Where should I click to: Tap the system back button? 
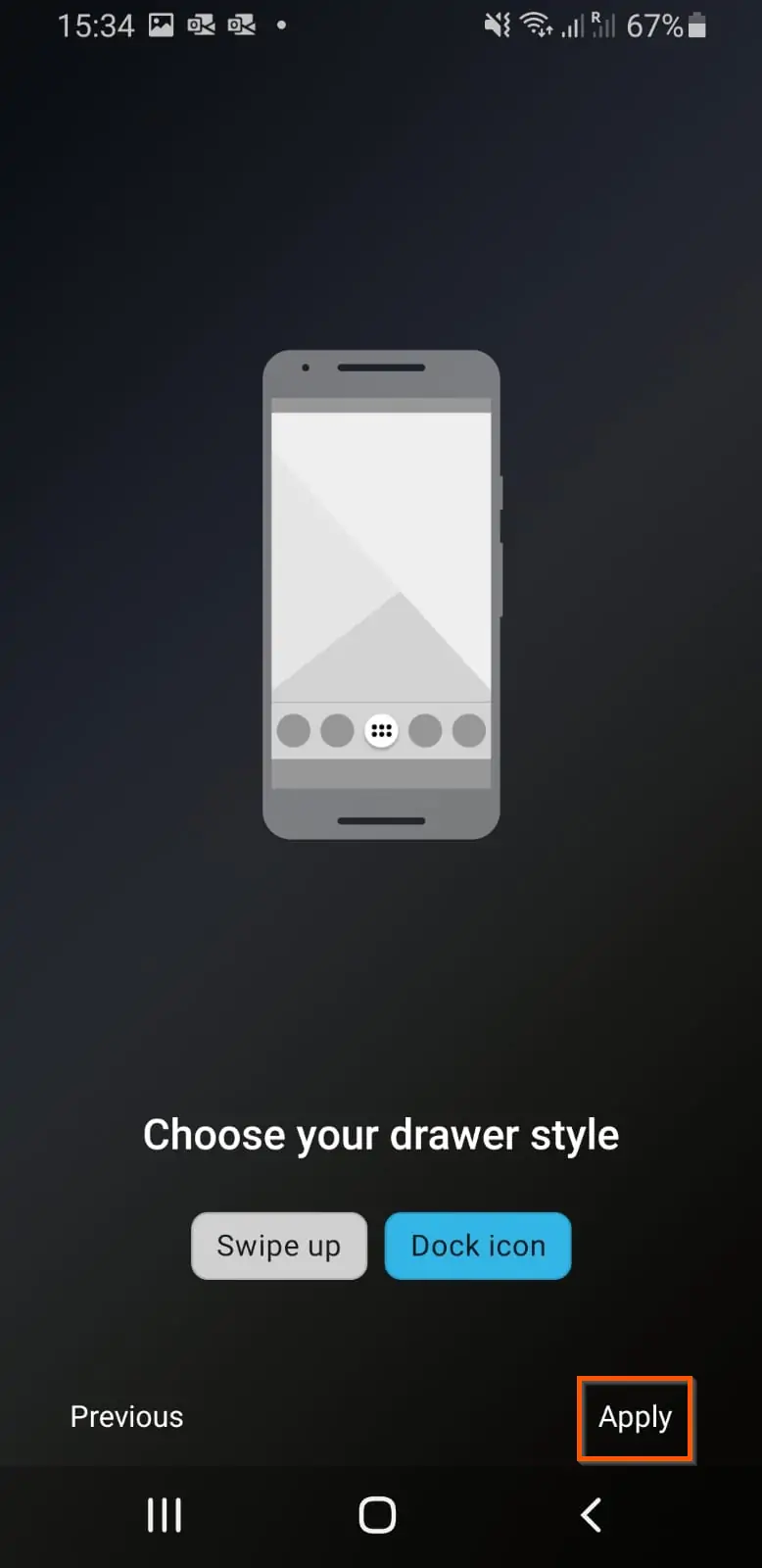point(591,1515)
